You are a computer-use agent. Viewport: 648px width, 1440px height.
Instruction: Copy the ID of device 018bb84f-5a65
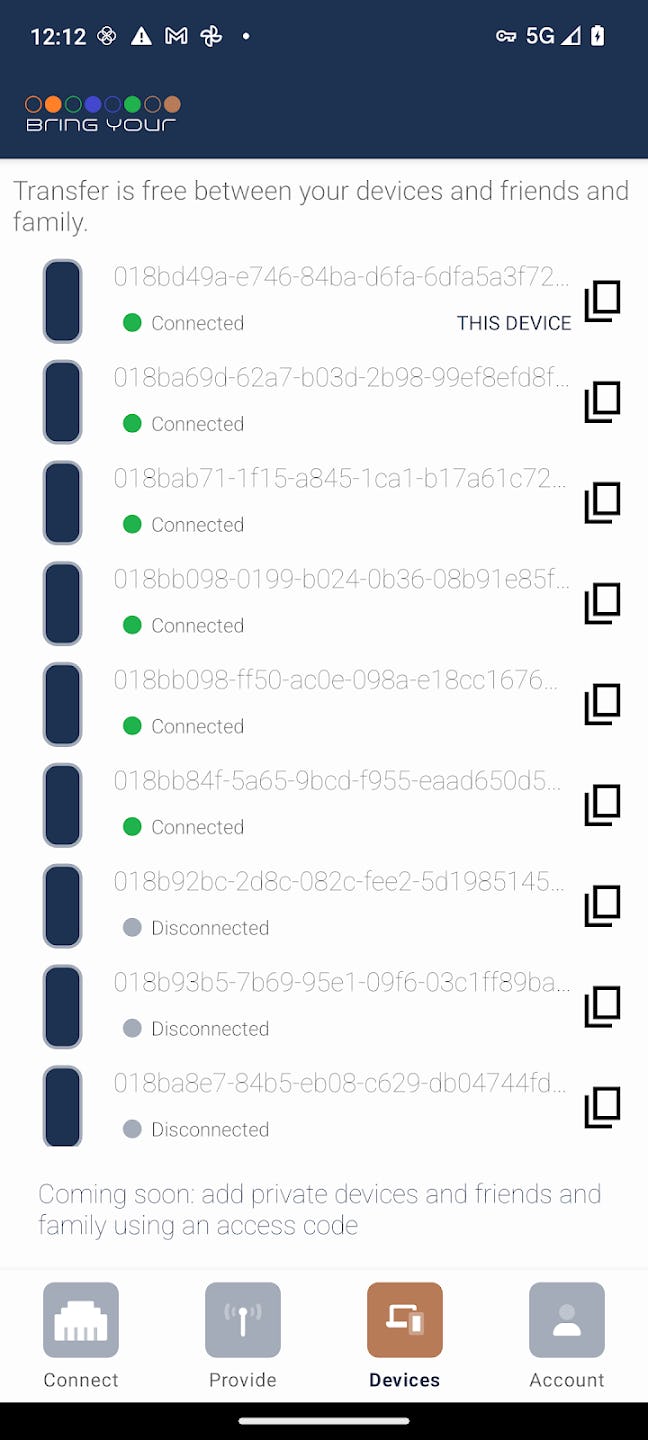click(602, 806)
